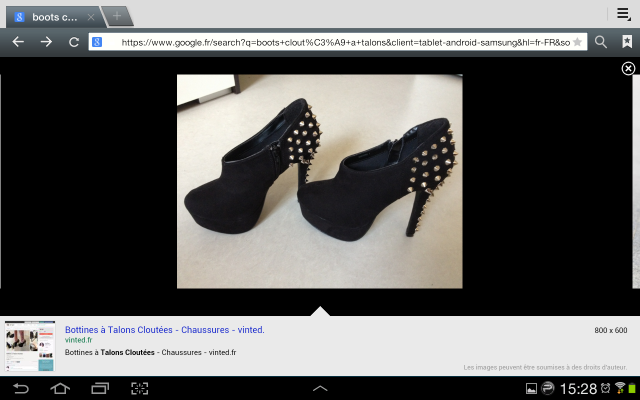640x400 pixels.
Task: Go to the system home screen
Action: tap(60, 388)
